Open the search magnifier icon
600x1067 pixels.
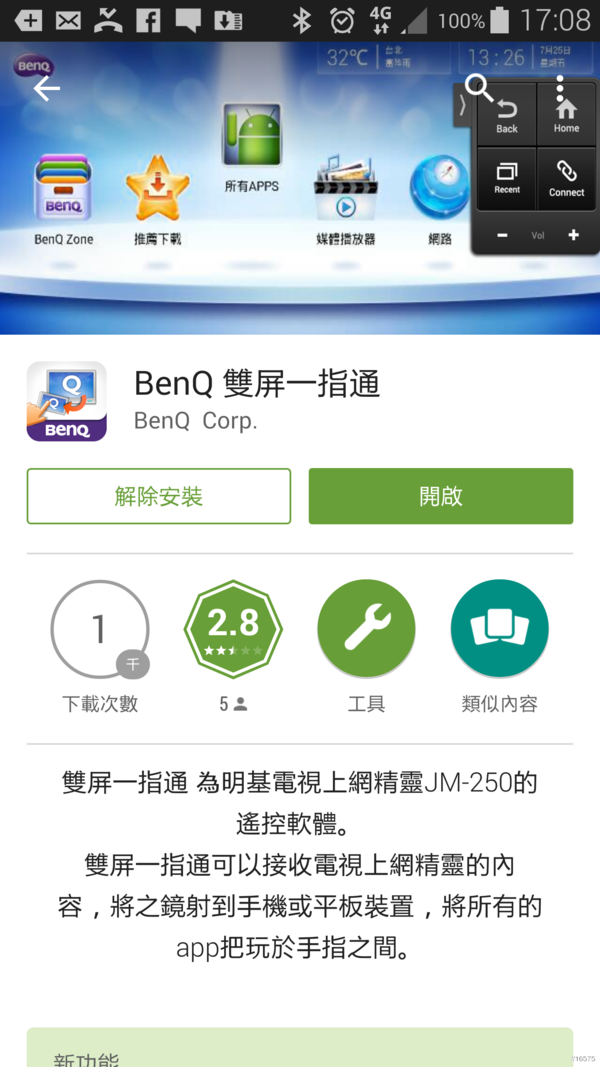479,88
